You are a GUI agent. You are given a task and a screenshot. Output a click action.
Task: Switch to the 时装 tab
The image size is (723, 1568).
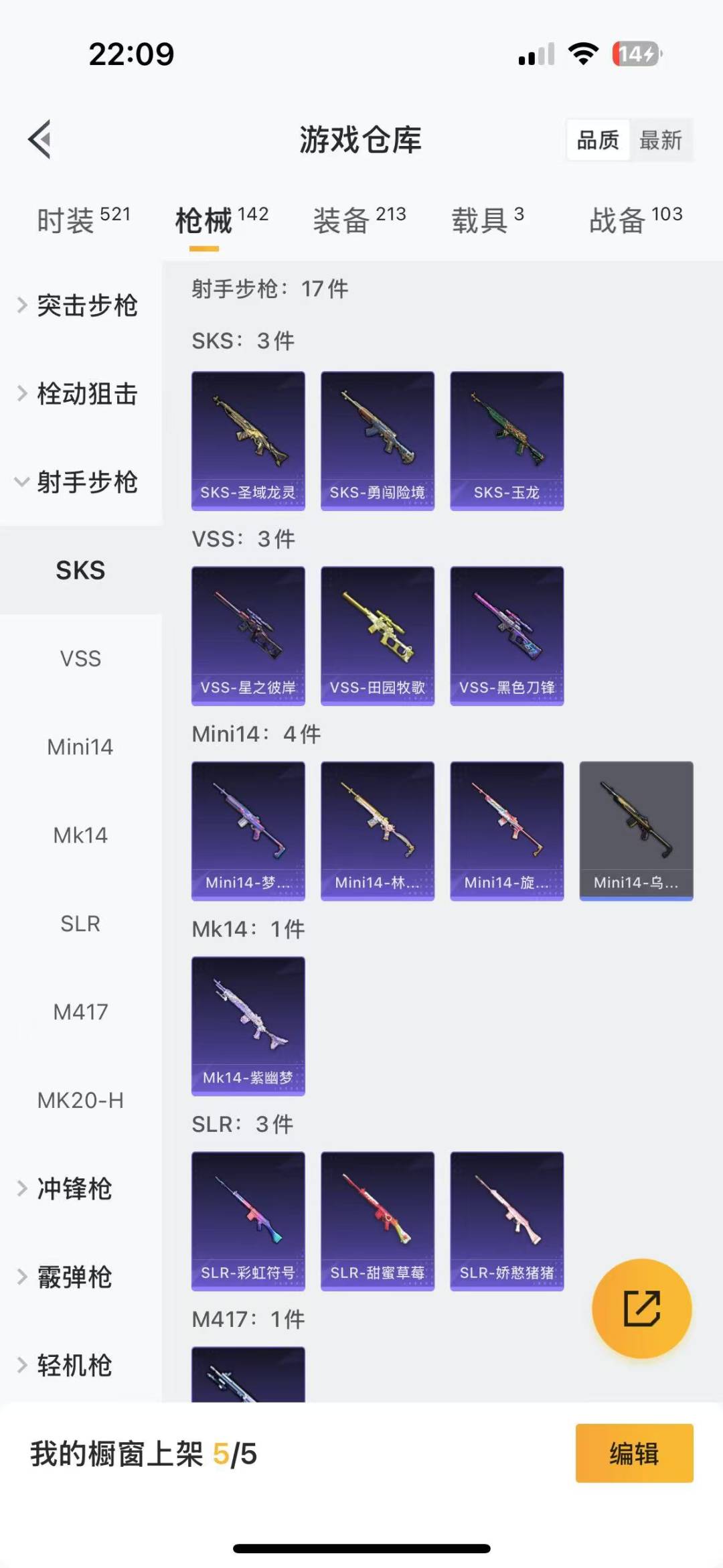tap(83, 220)
